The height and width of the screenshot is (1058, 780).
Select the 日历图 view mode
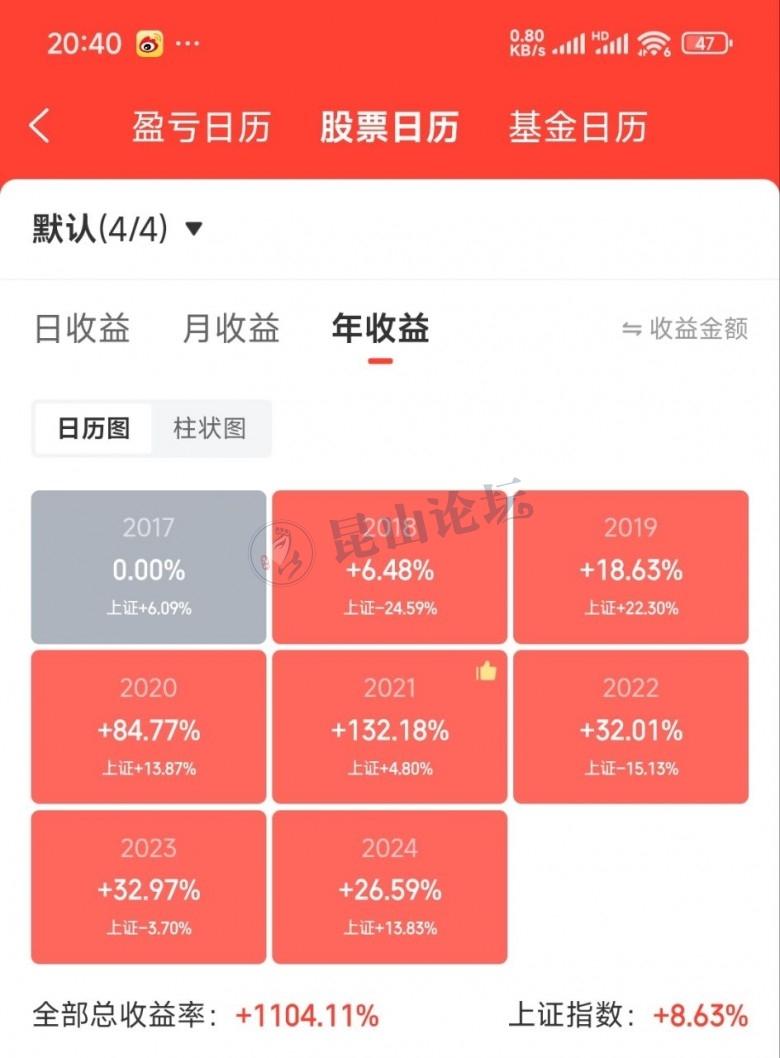click(93, 429)
